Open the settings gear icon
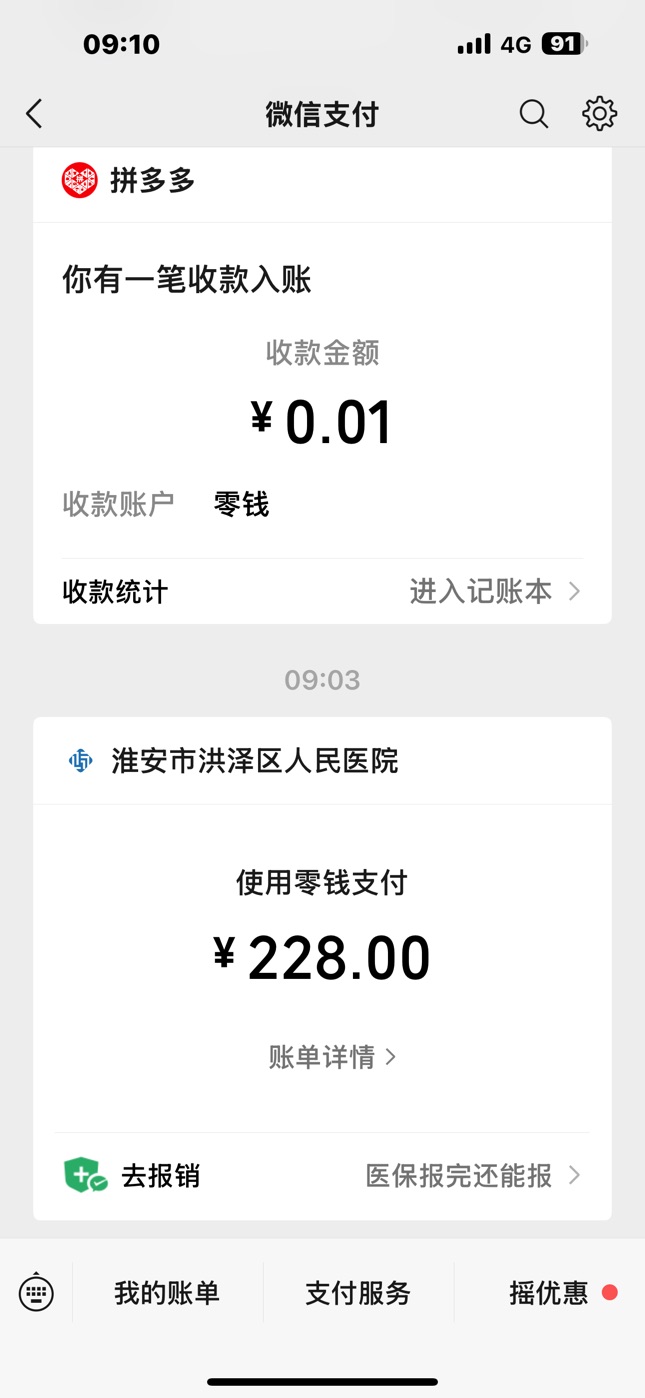Viewport: 645px width, 1398px height. point(599,114)
